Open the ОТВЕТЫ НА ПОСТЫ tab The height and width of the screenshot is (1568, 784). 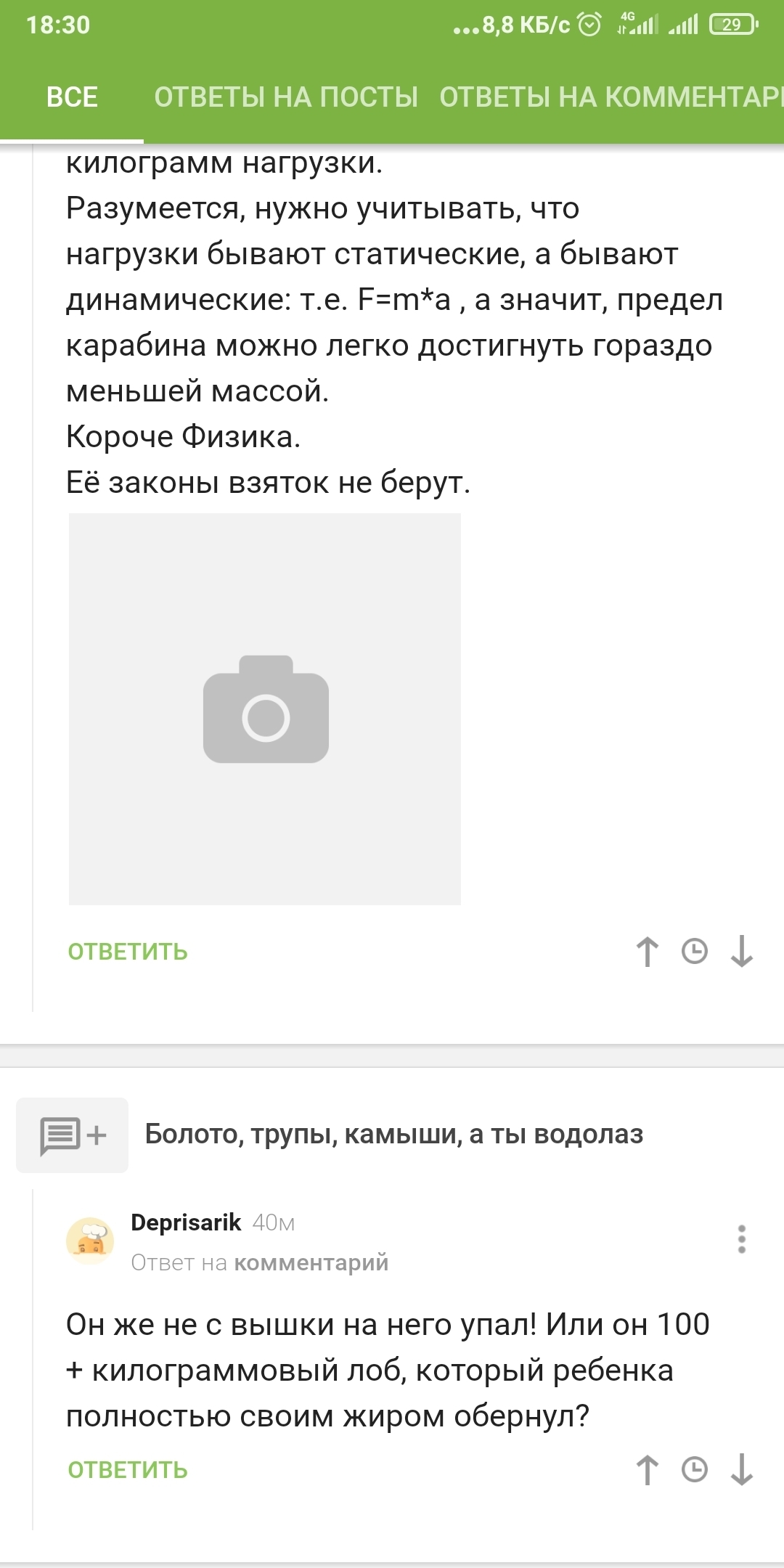tap(286, 97)
